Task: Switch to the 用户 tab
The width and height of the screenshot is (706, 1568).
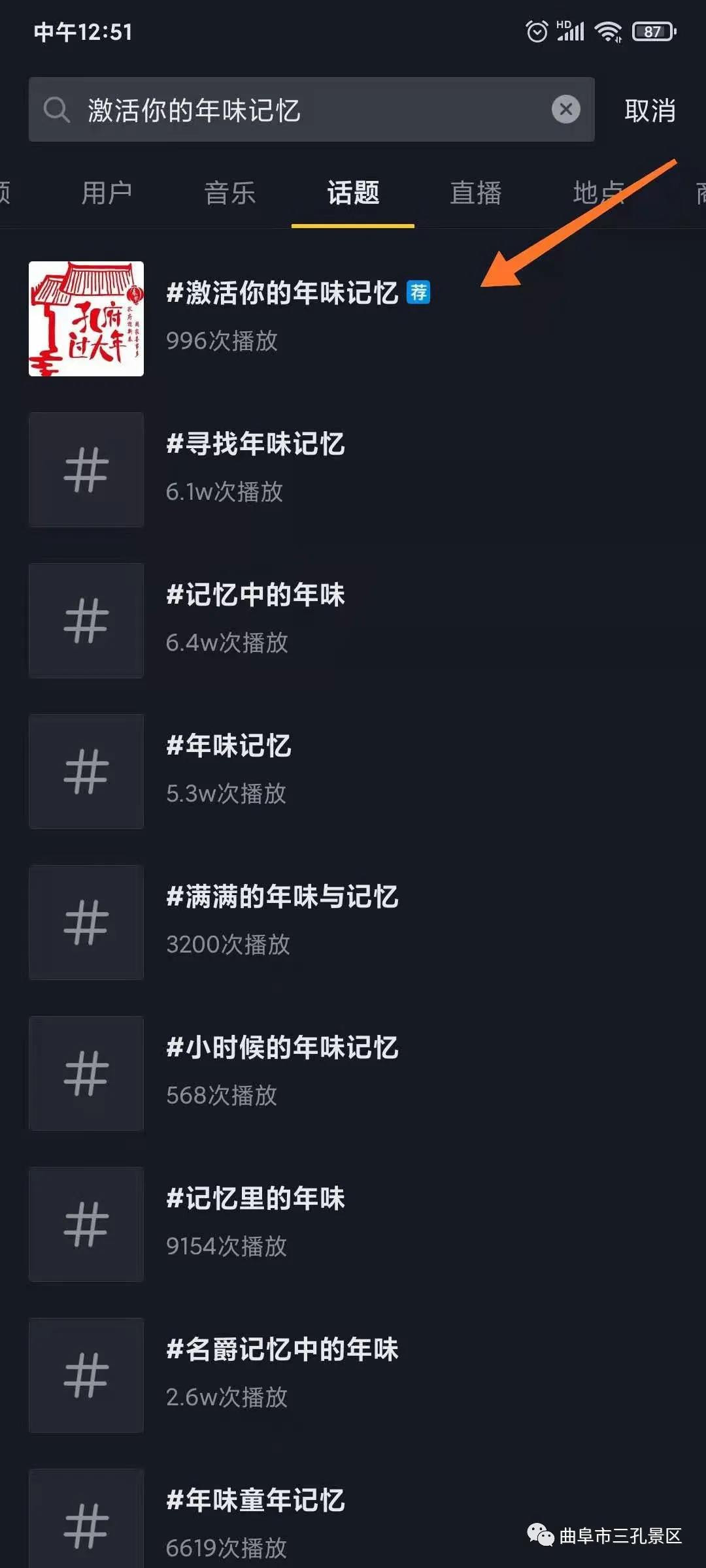Action: coord(107,193)
